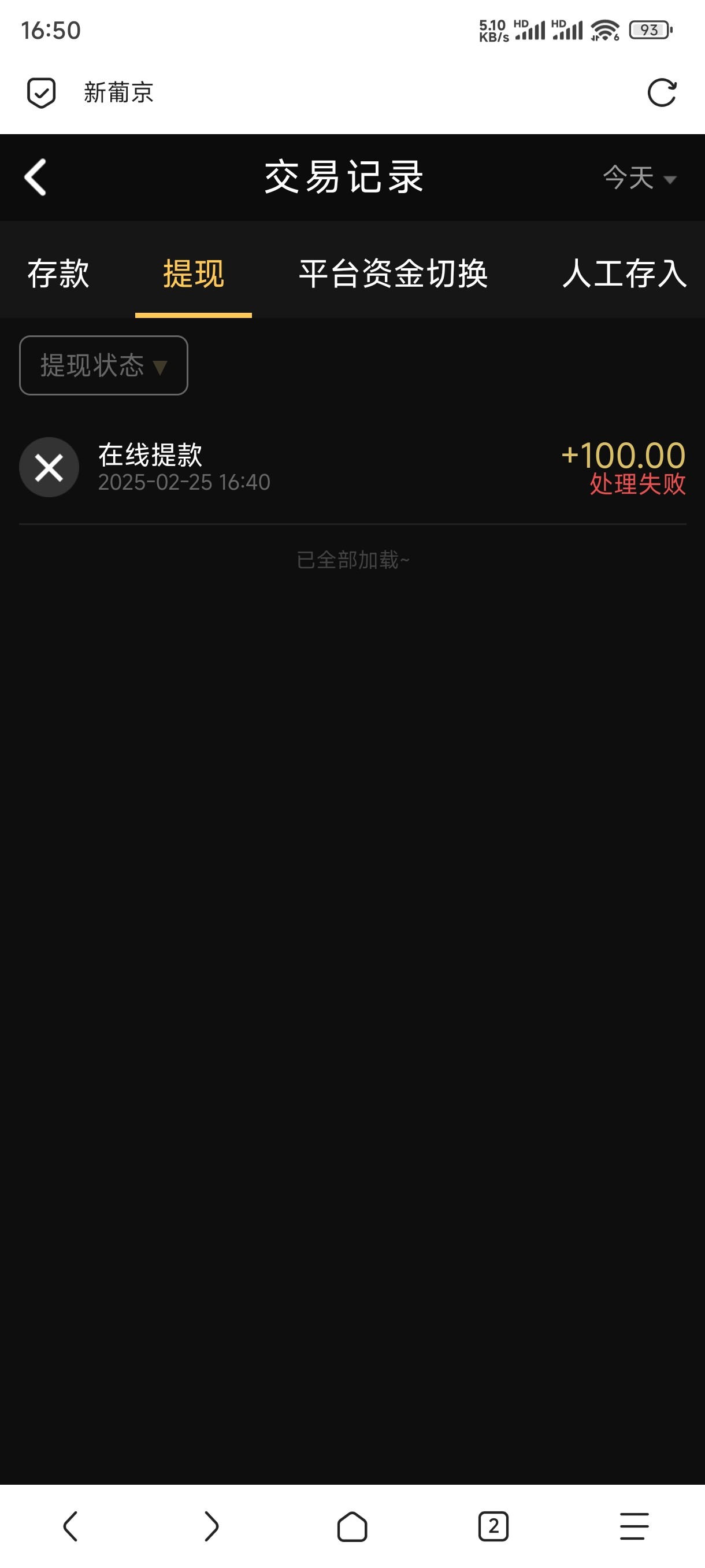This screenshot has height=1568, width=705.
Task: Go back from the 交易记录 page
Action: click(35, 177)
